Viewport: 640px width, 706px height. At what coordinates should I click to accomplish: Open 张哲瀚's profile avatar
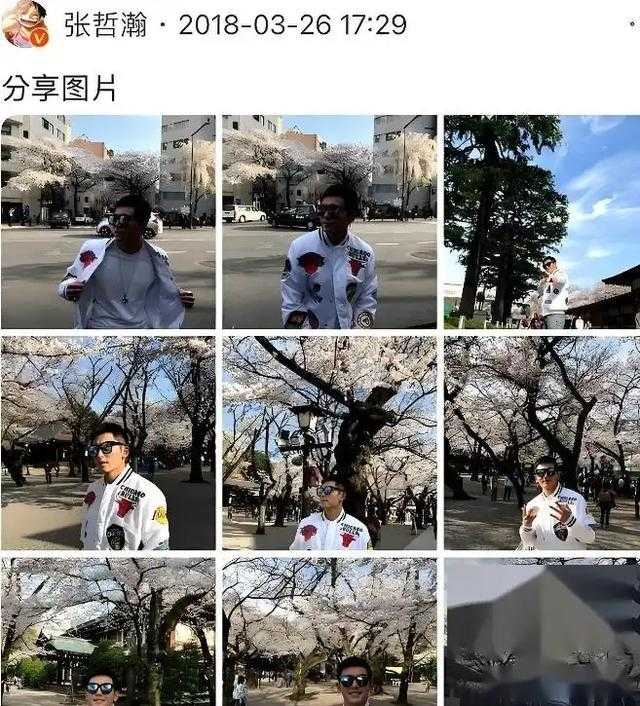tap(26, 24)
